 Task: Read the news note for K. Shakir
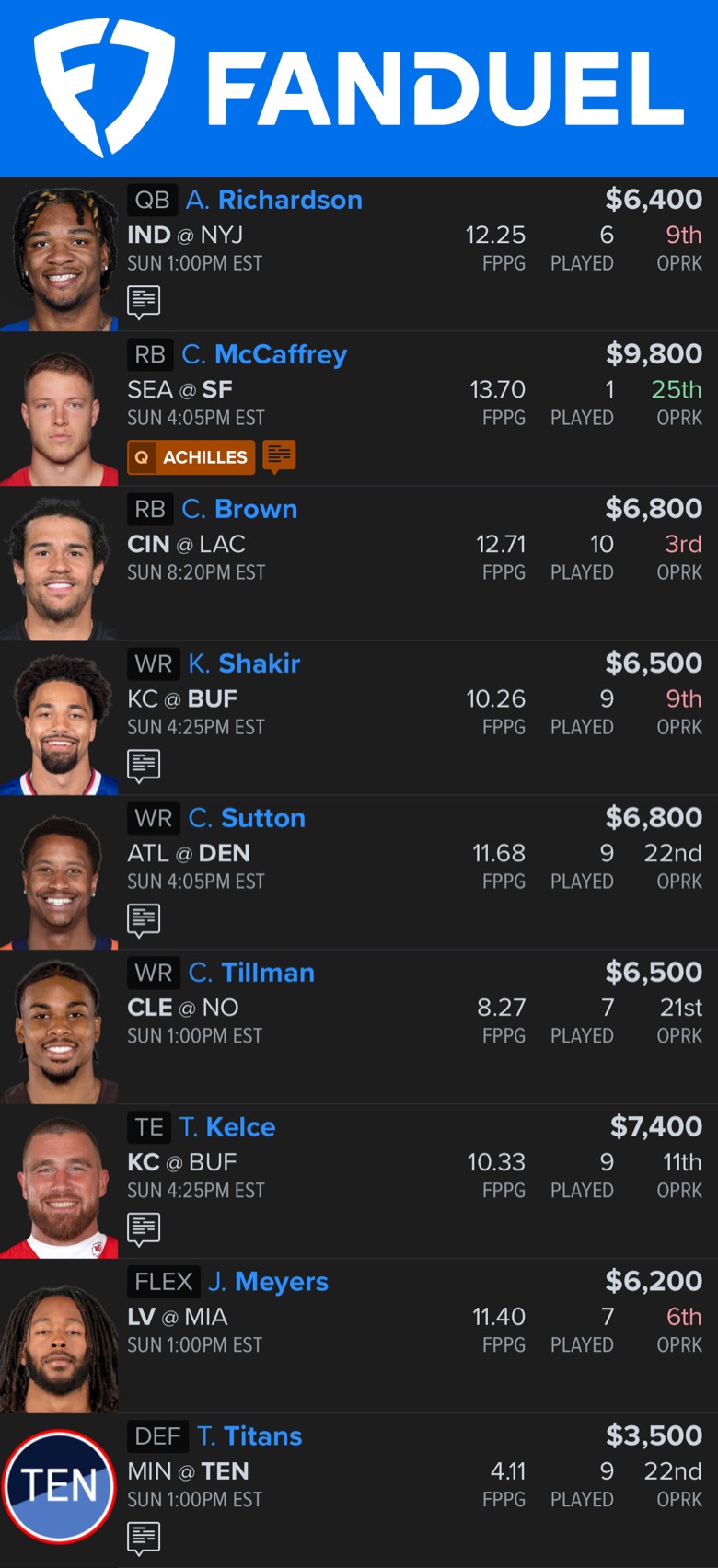(144, 765)
